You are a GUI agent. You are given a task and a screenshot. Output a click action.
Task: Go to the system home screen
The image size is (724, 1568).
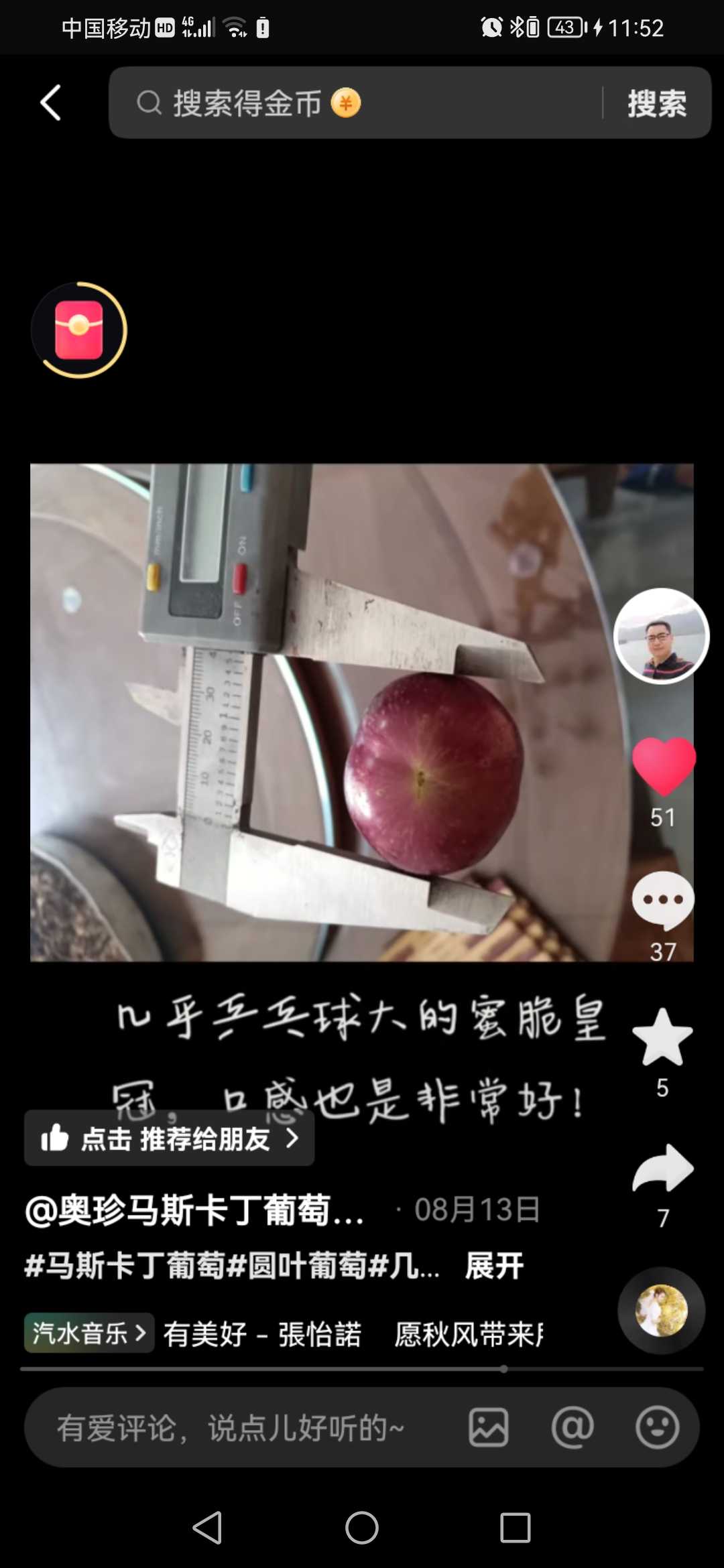(x=362, y=1528)
